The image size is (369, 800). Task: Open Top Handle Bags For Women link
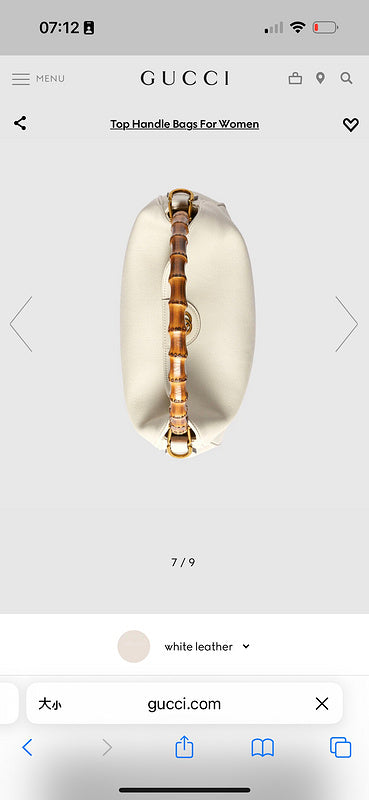click(x=184, y=124)
